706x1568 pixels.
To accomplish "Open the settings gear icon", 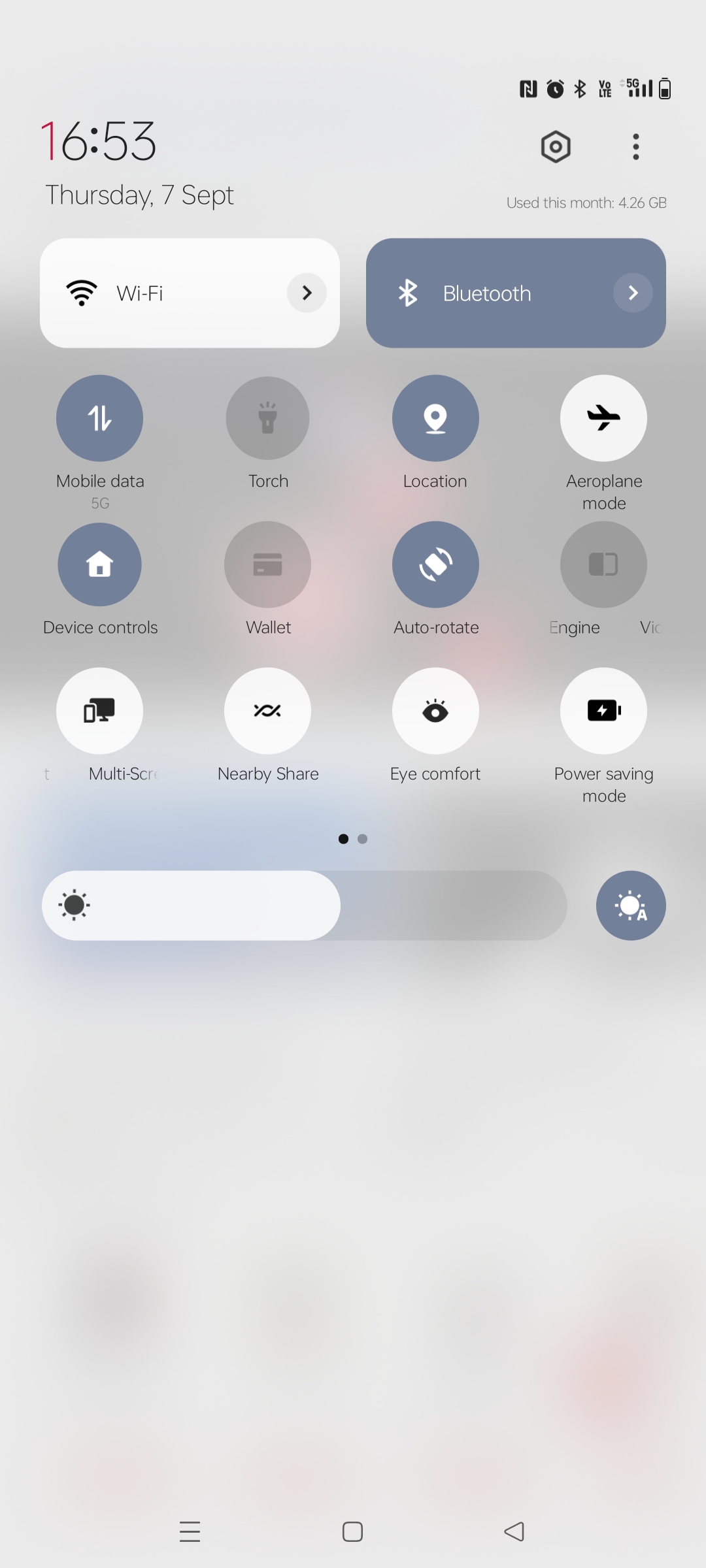I will 556,147.
